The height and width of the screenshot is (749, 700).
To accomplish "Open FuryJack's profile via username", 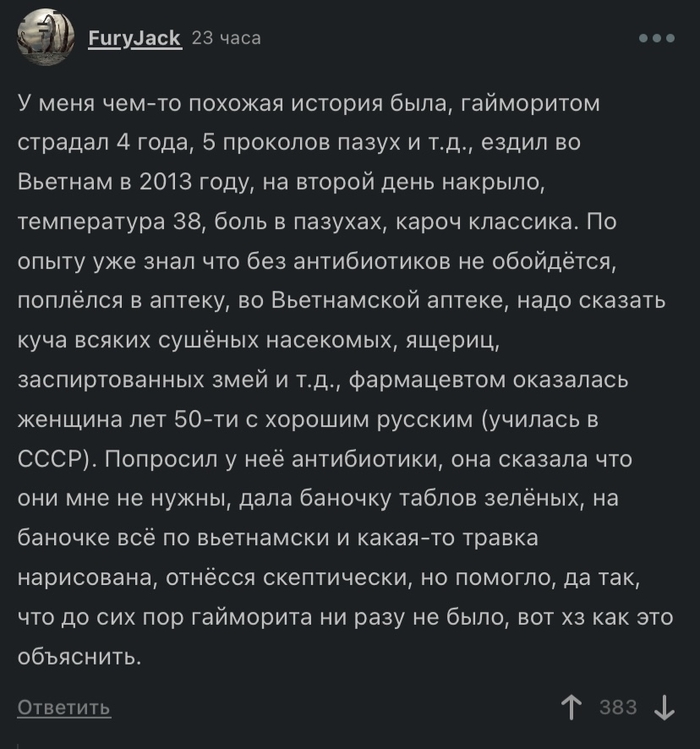I will (x=134, y=38).
